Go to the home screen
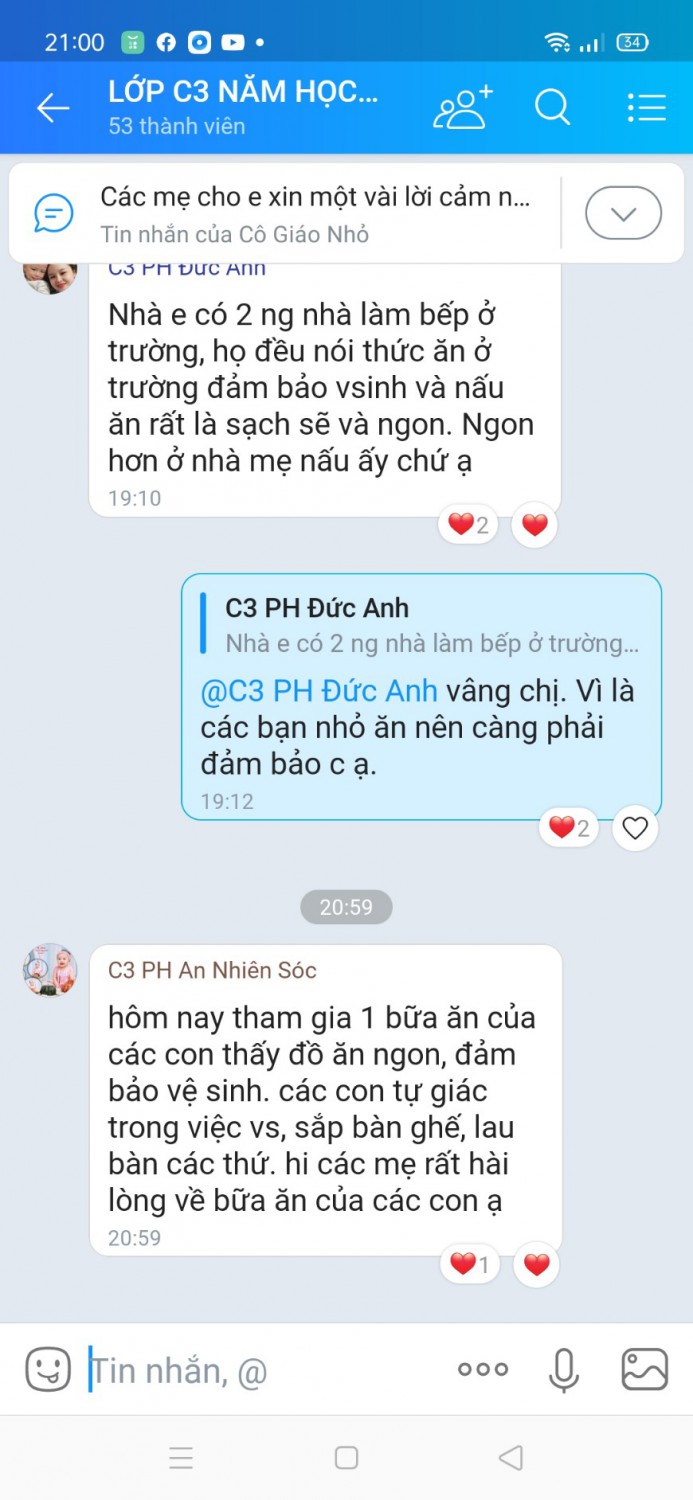The width and height of the screenshot is (693, 1500). pyautogui.click(x=346, y=1458)
